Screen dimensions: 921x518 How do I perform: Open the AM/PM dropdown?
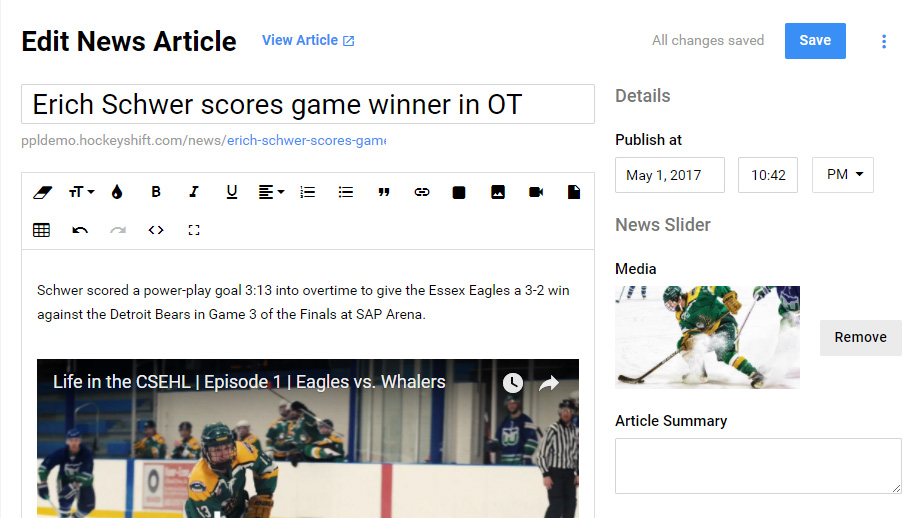(x=842, y=175)
